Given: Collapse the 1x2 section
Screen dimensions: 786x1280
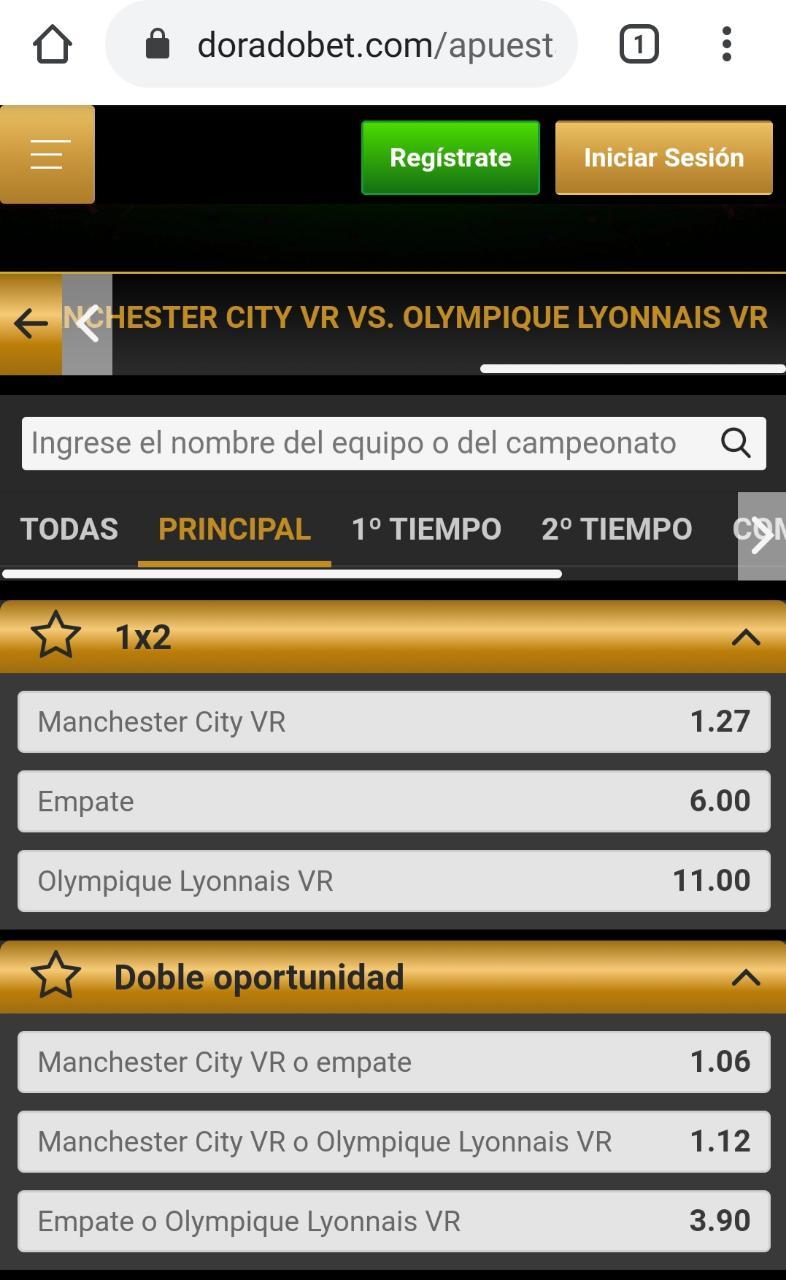Looking at the screenshot, I should pos(745,637).
